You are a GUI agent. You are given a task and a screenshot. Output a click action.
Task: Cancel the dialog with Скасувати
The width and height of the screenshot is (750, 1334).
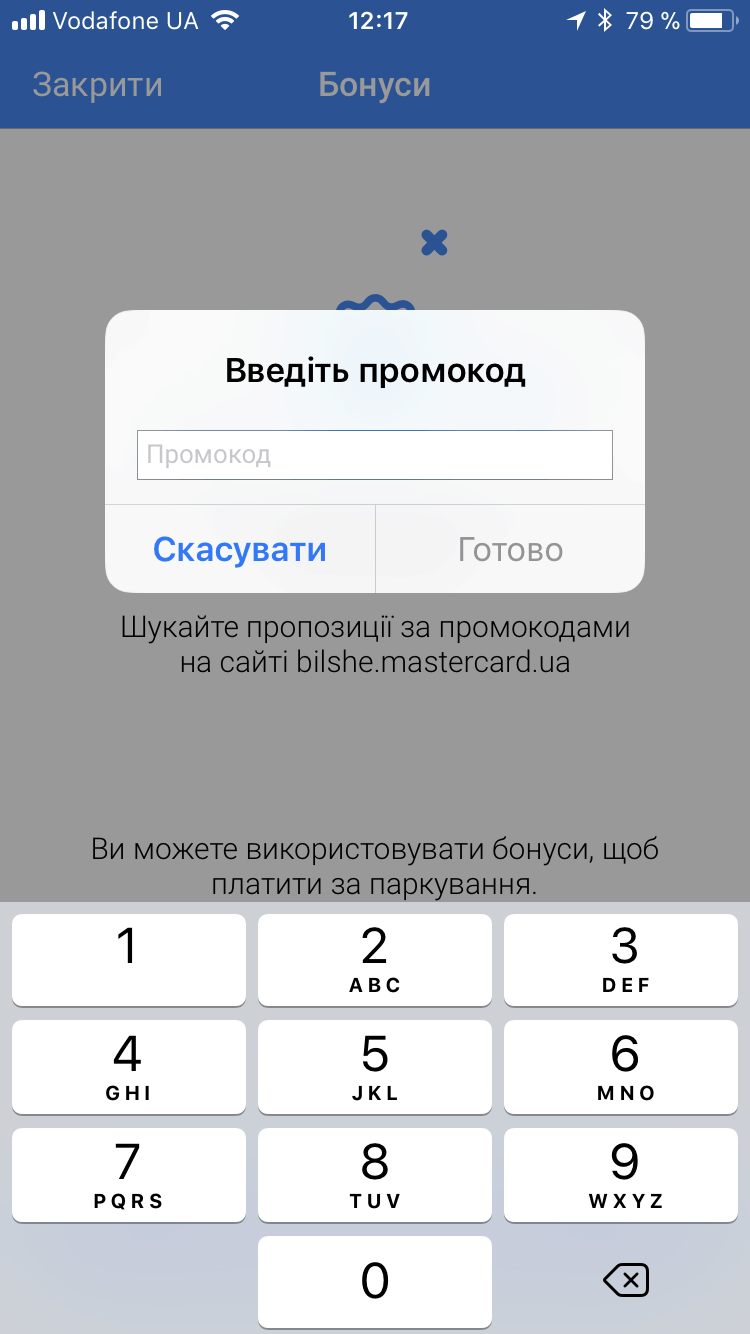[x=240, y=549]
